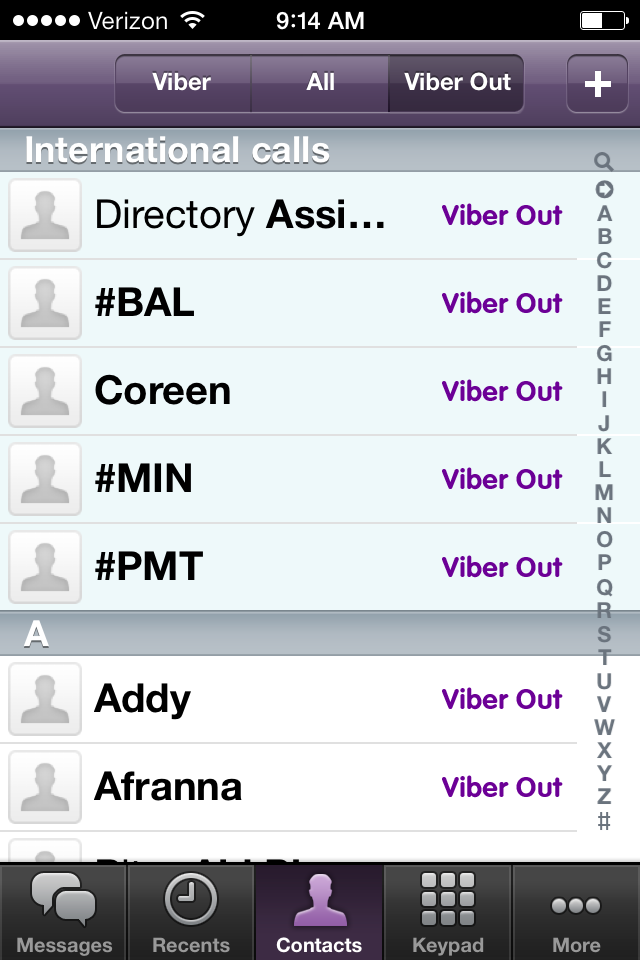The width and height of the screenshot is (640, 960).
Task: Select the Viber Out segment
Action: (x=457, y=83)
